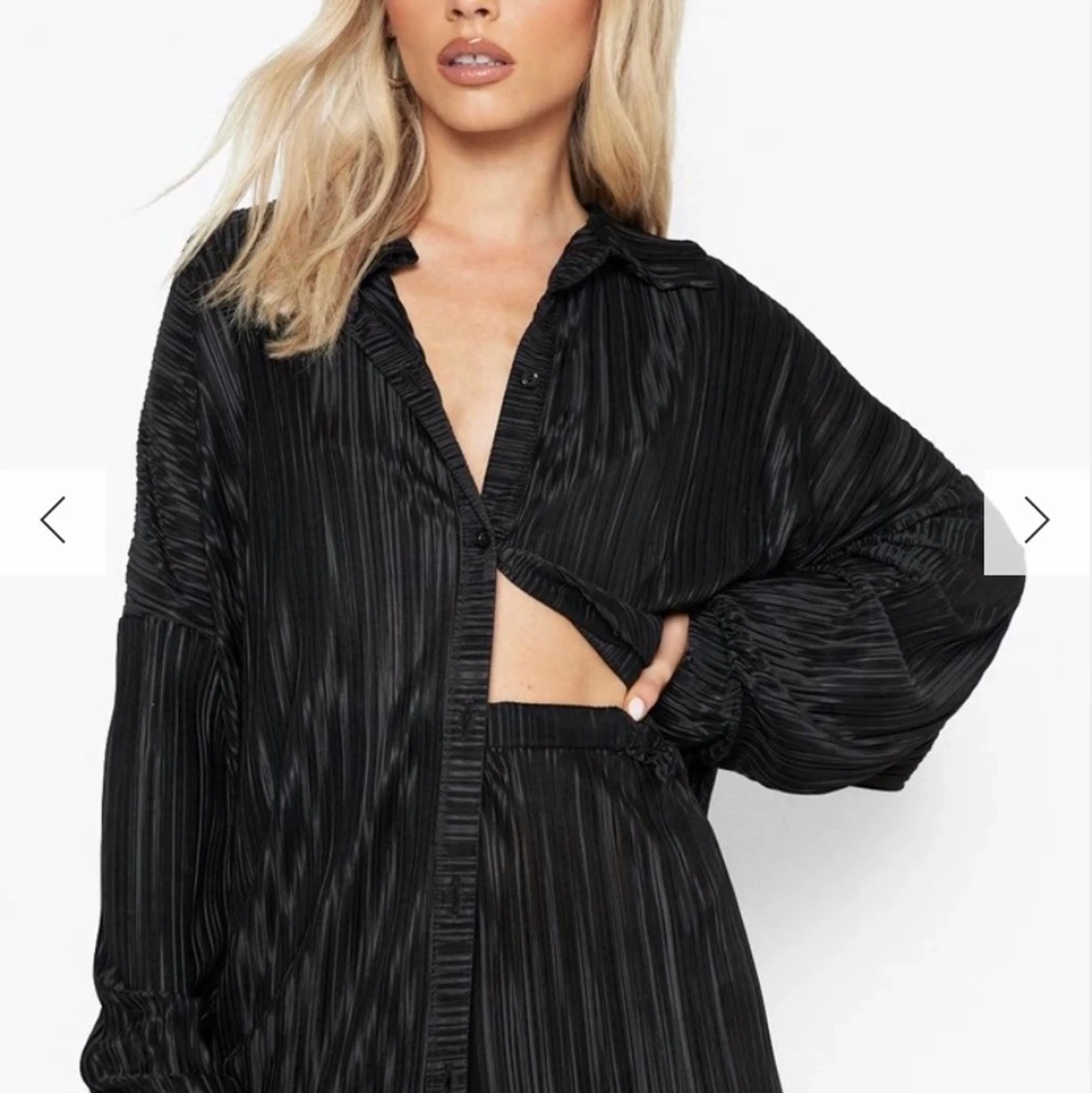
Task: Click the next-slide control on the right edge
Action: coord(1038,521)
